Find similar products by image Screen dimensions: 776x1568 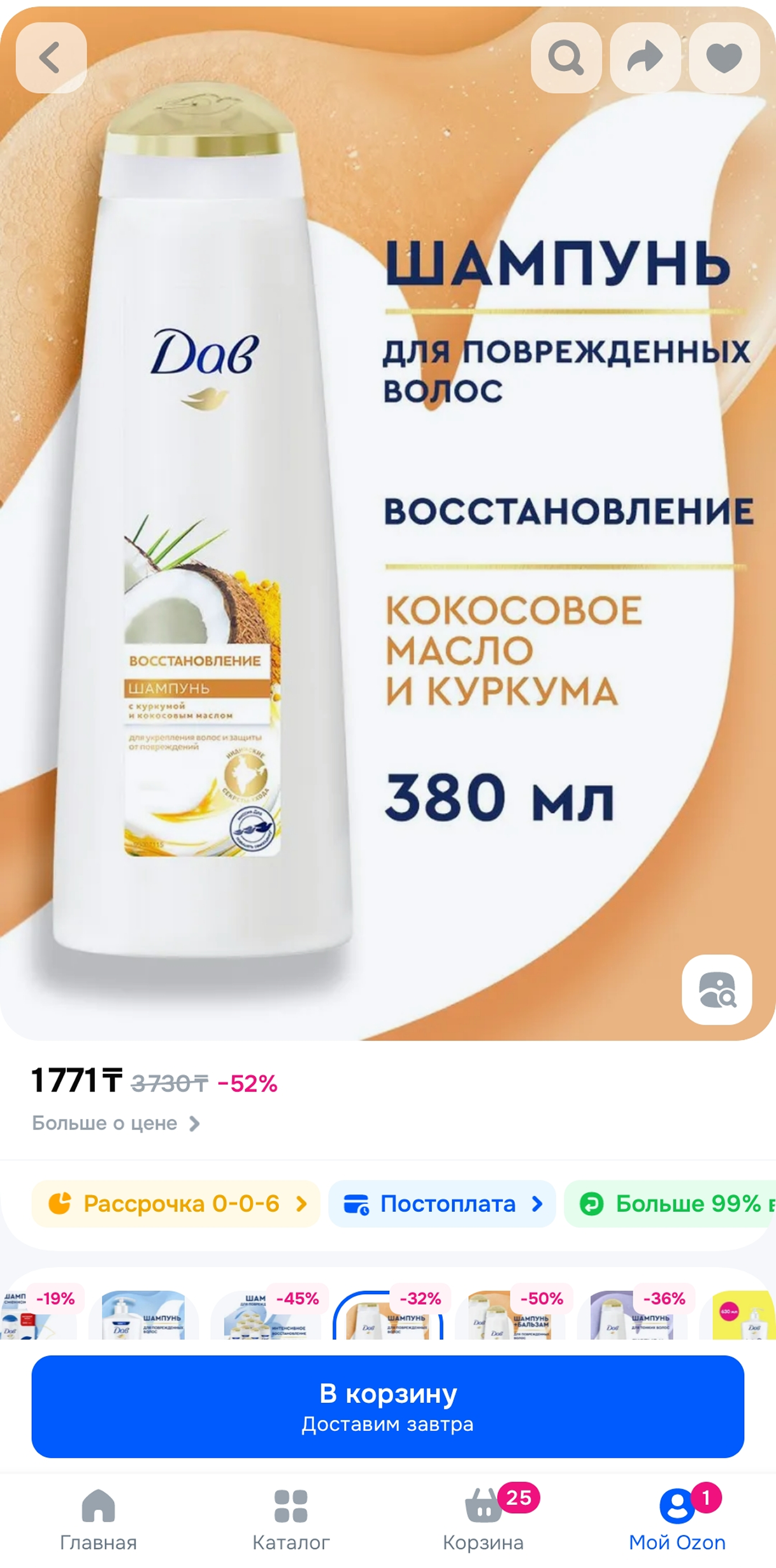[x=717, y=990]
